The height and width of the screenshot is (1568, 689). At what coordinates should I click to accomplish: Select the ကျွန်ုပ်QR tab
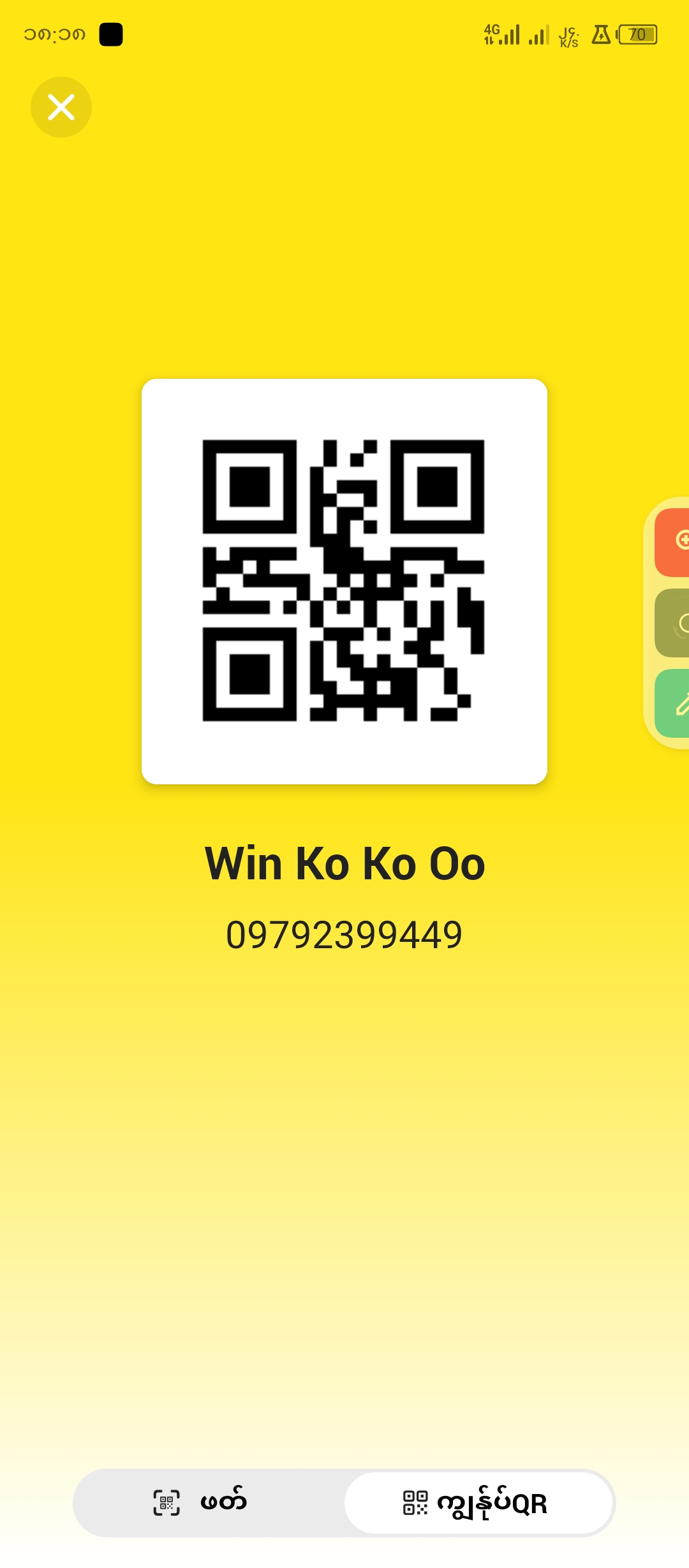pos(478,1502)
